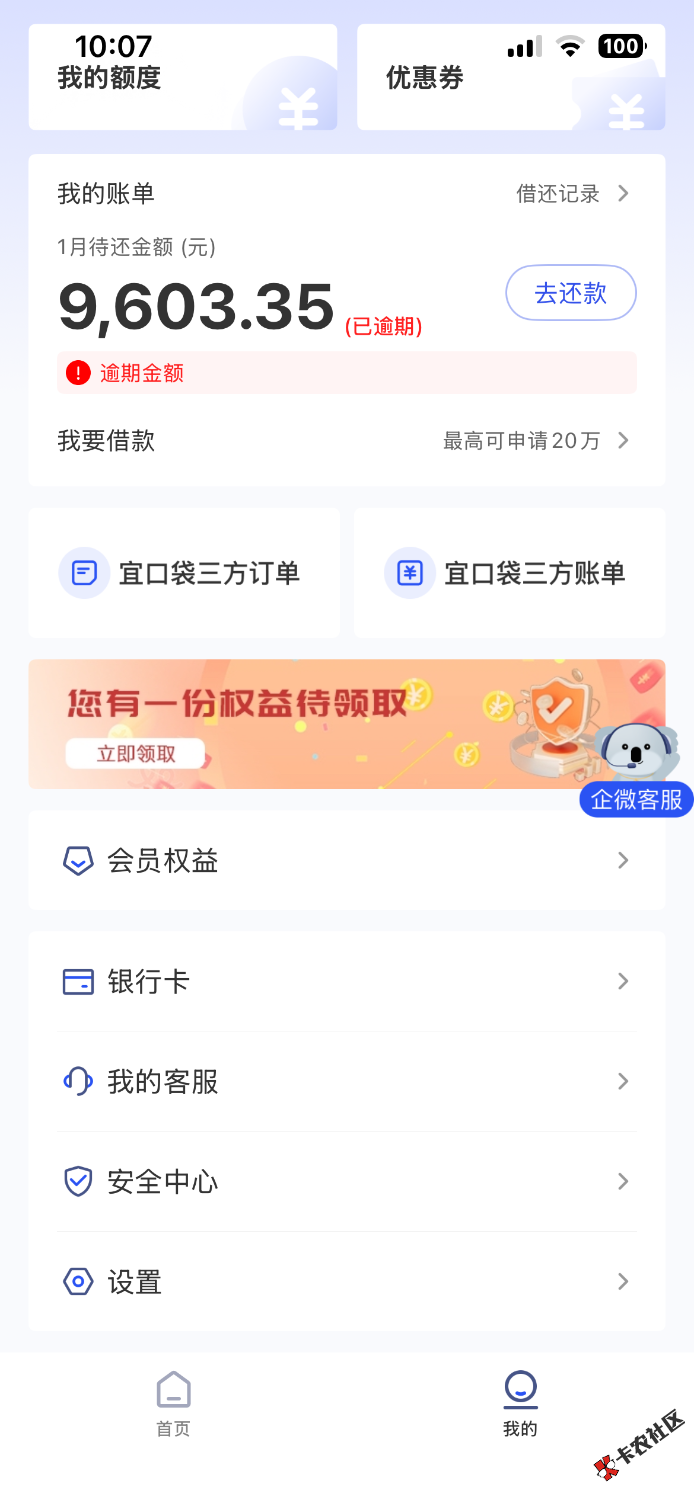Screen dimensions: 694x1500
Task: Select the 我的 tab
Action: [520, 1404]
